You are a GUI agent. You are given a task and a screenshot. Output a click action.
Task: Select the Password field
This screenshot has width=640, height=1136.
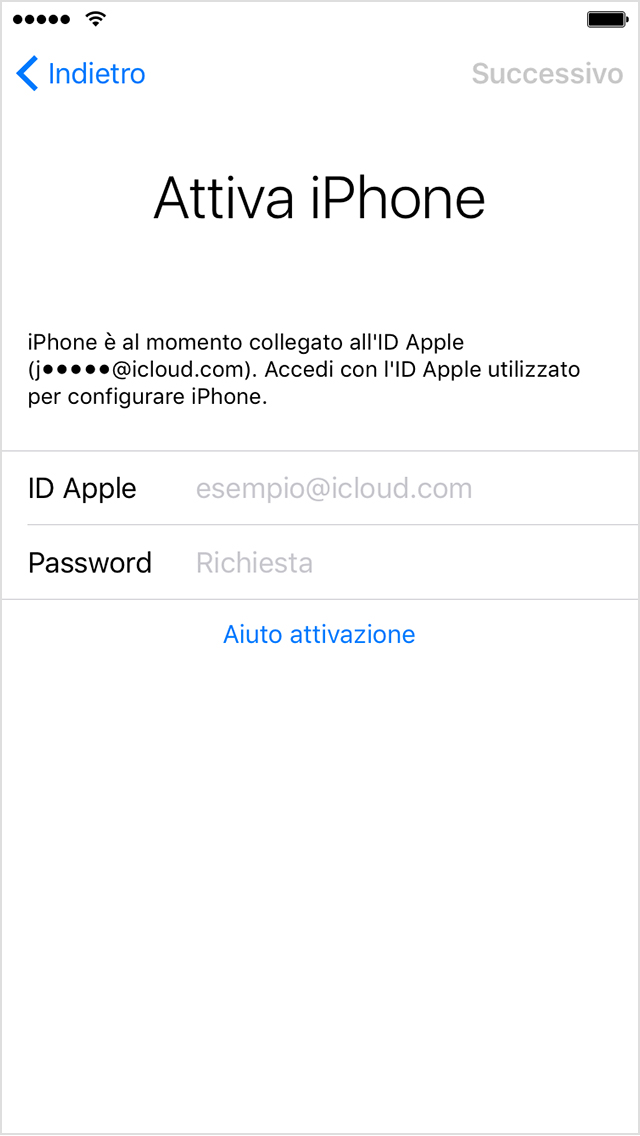400,563
